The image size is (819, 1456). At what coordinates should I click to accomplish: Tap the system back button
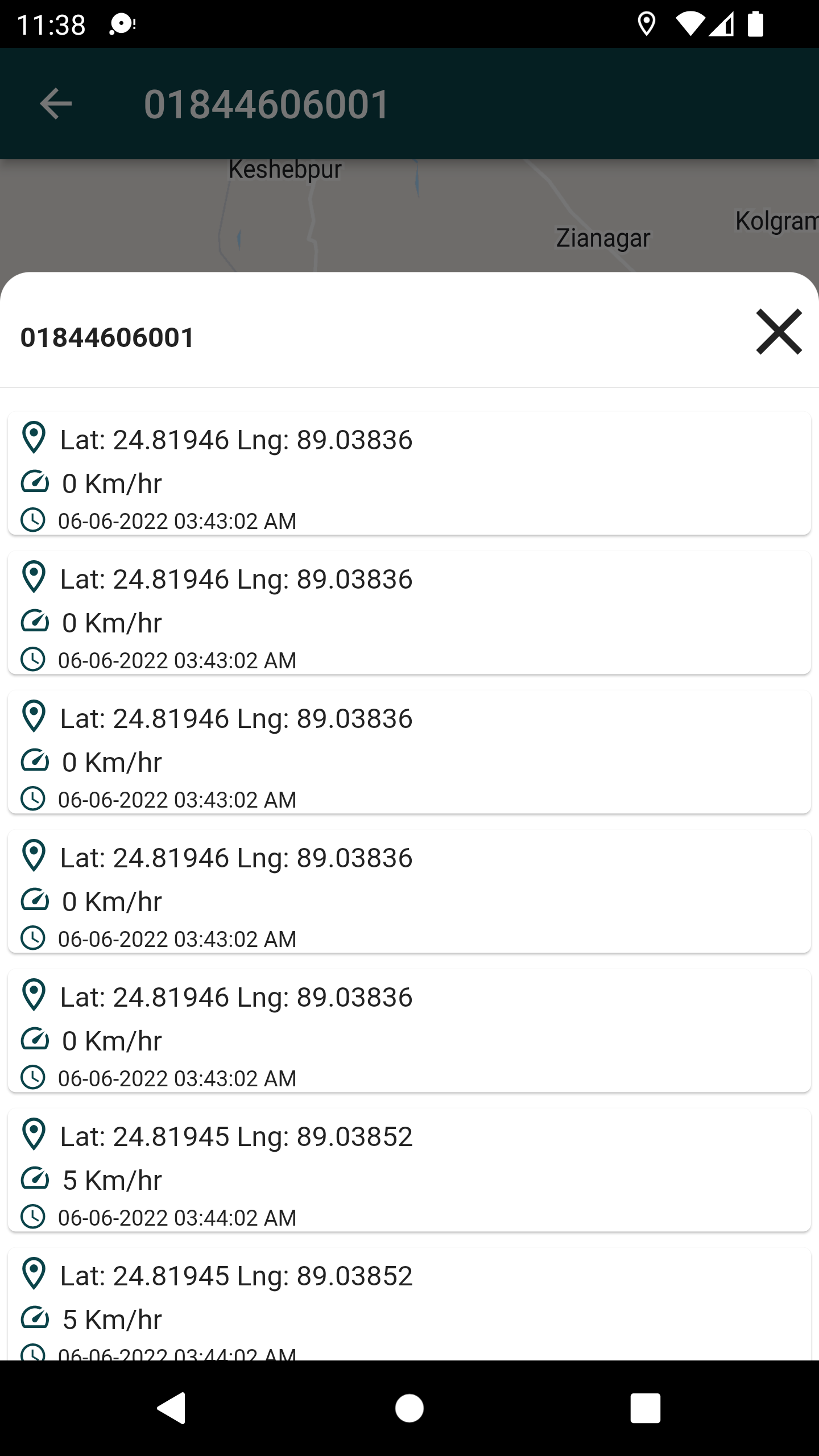172,1408
